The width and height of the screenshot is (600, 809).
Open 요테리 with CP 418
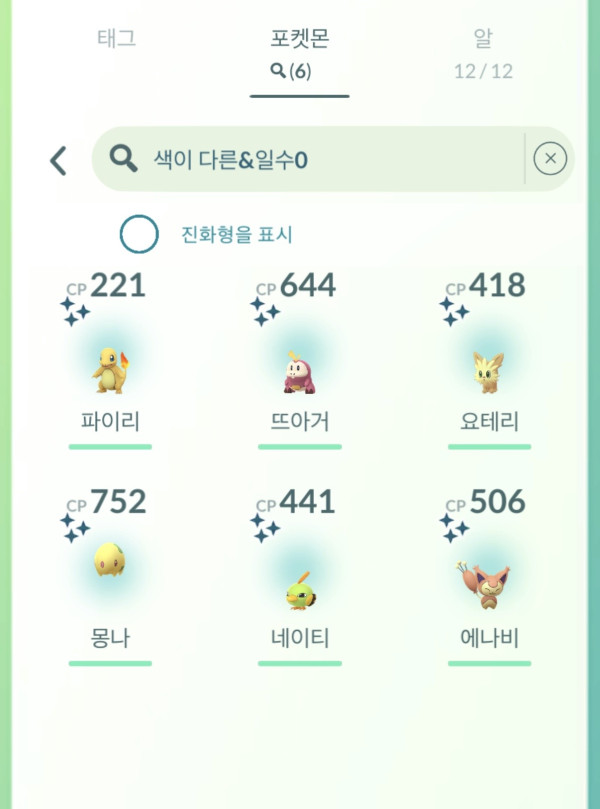(x=489, y=370)
